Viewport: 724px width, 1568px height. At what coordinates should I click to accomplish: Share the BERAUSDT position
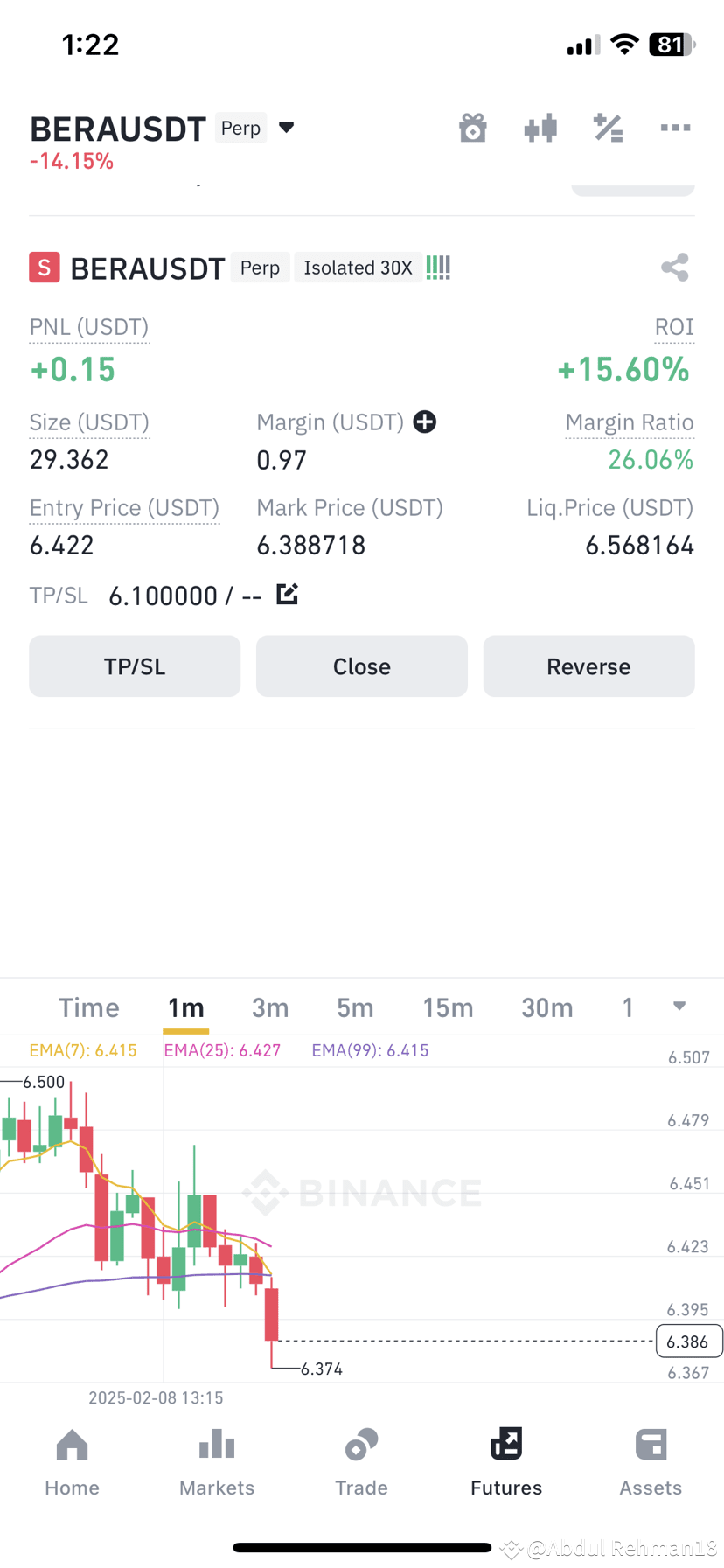tap(674, 268)
